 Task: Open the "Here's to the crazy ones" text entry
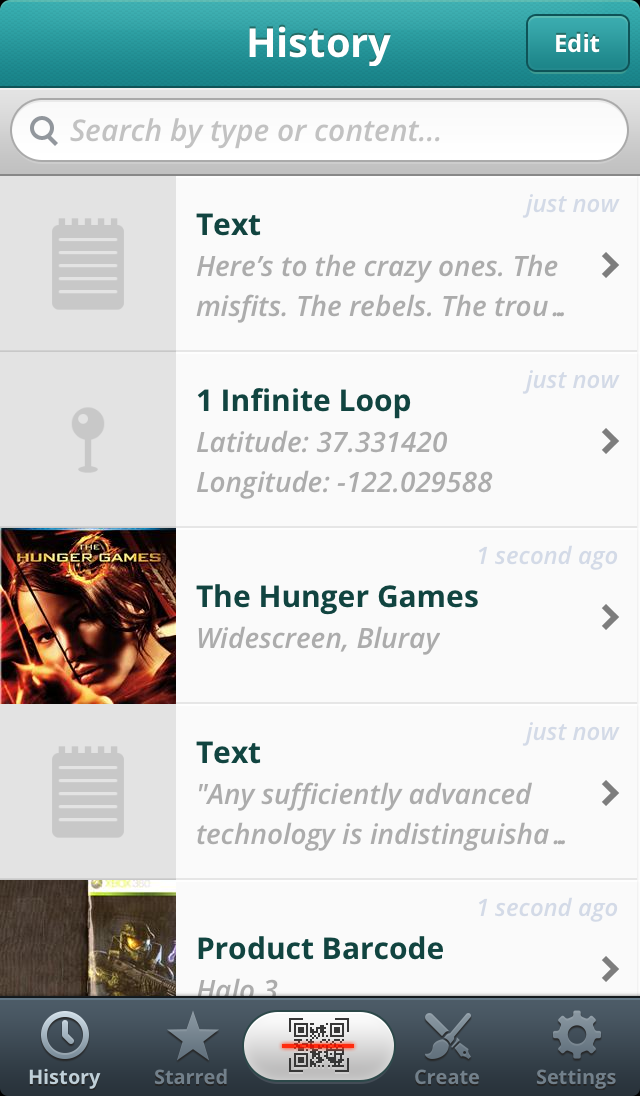tap(380, 265)
